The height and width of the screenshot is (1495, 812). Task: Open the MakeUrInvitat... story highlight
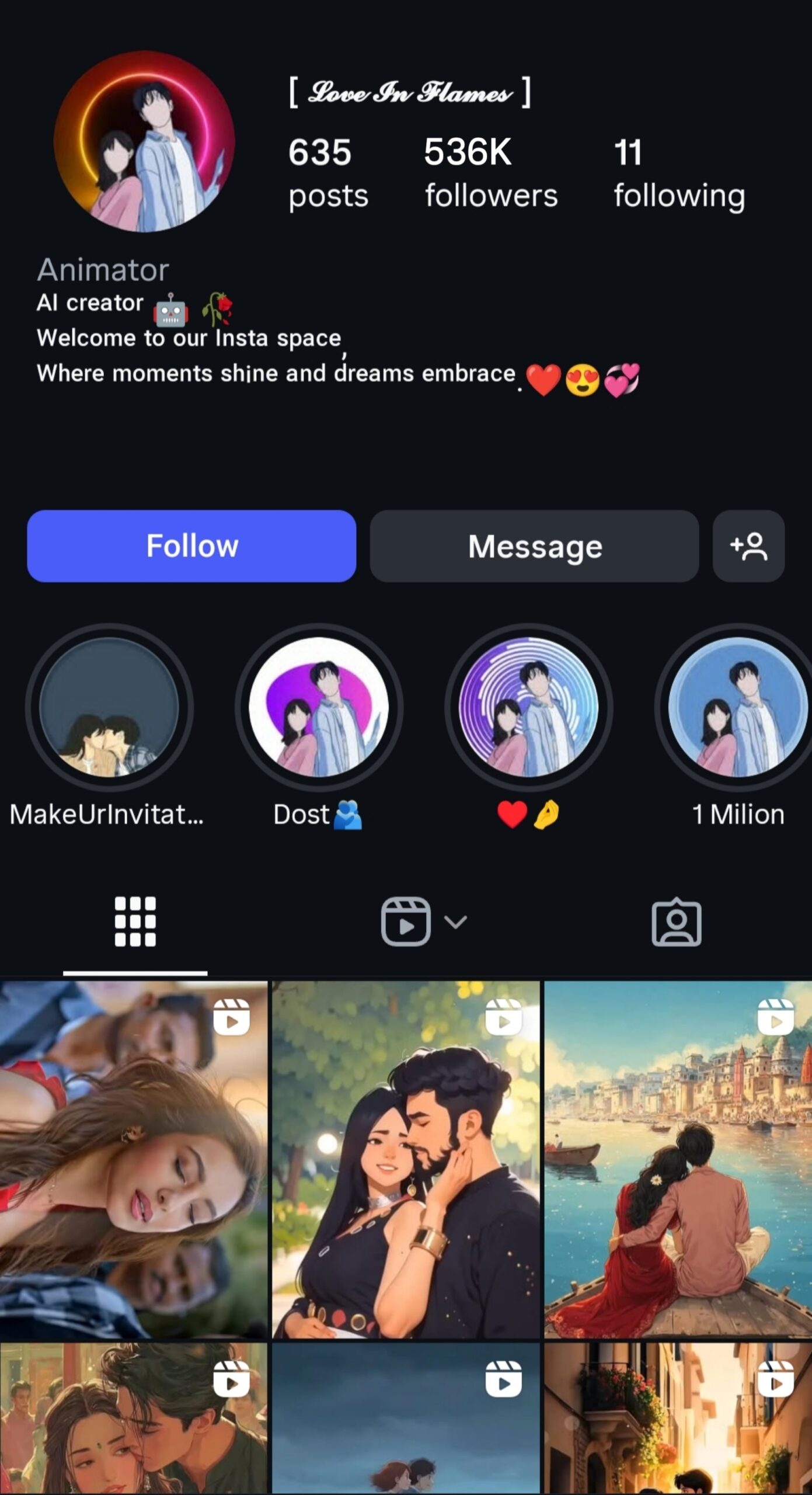(x=109, y=708)
